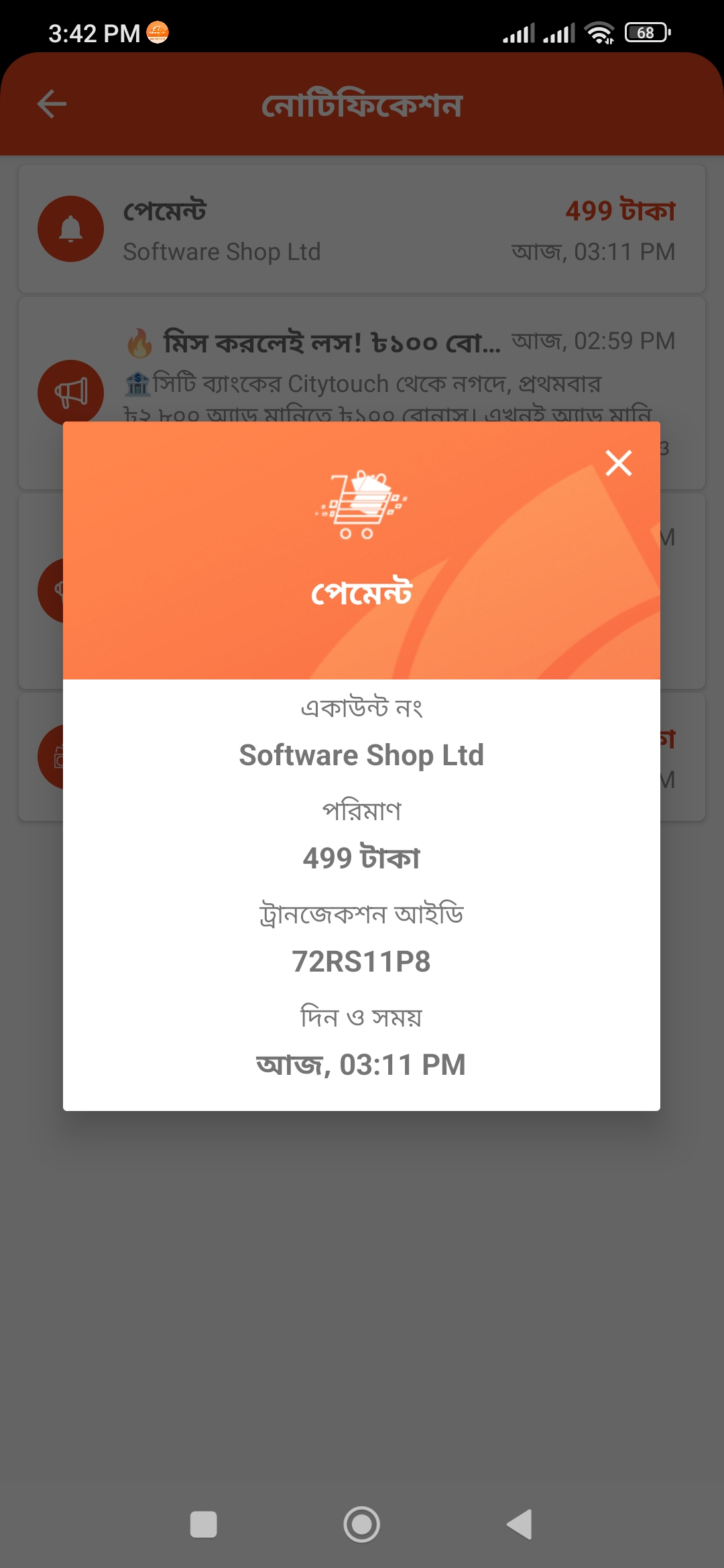The width and height of the screenshot is (724, 1568).
Task: Close the payment details dialog
Action: tap(618, 463)
